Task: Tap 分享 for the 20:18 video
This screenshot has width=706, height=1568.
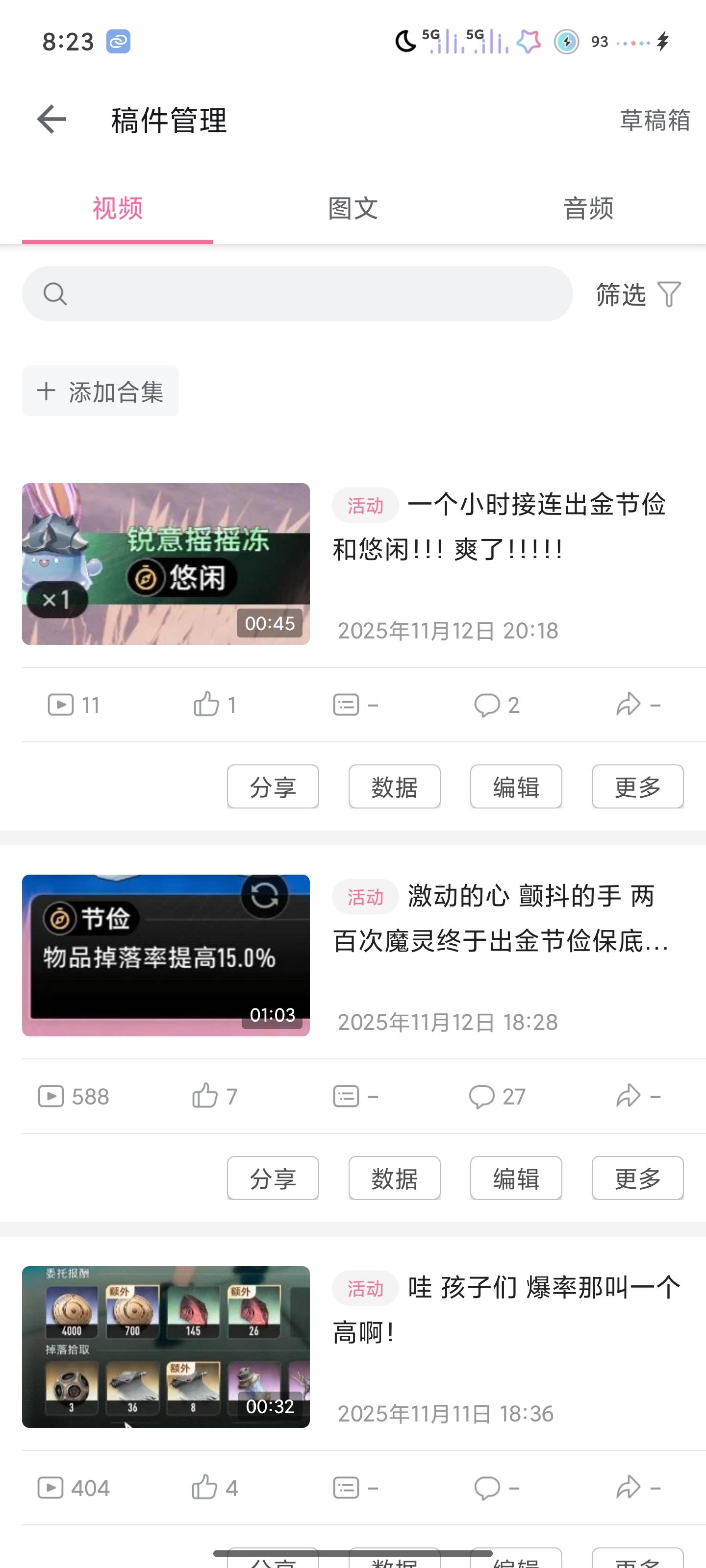Action: pyautogui.click(x=273, y=786)
